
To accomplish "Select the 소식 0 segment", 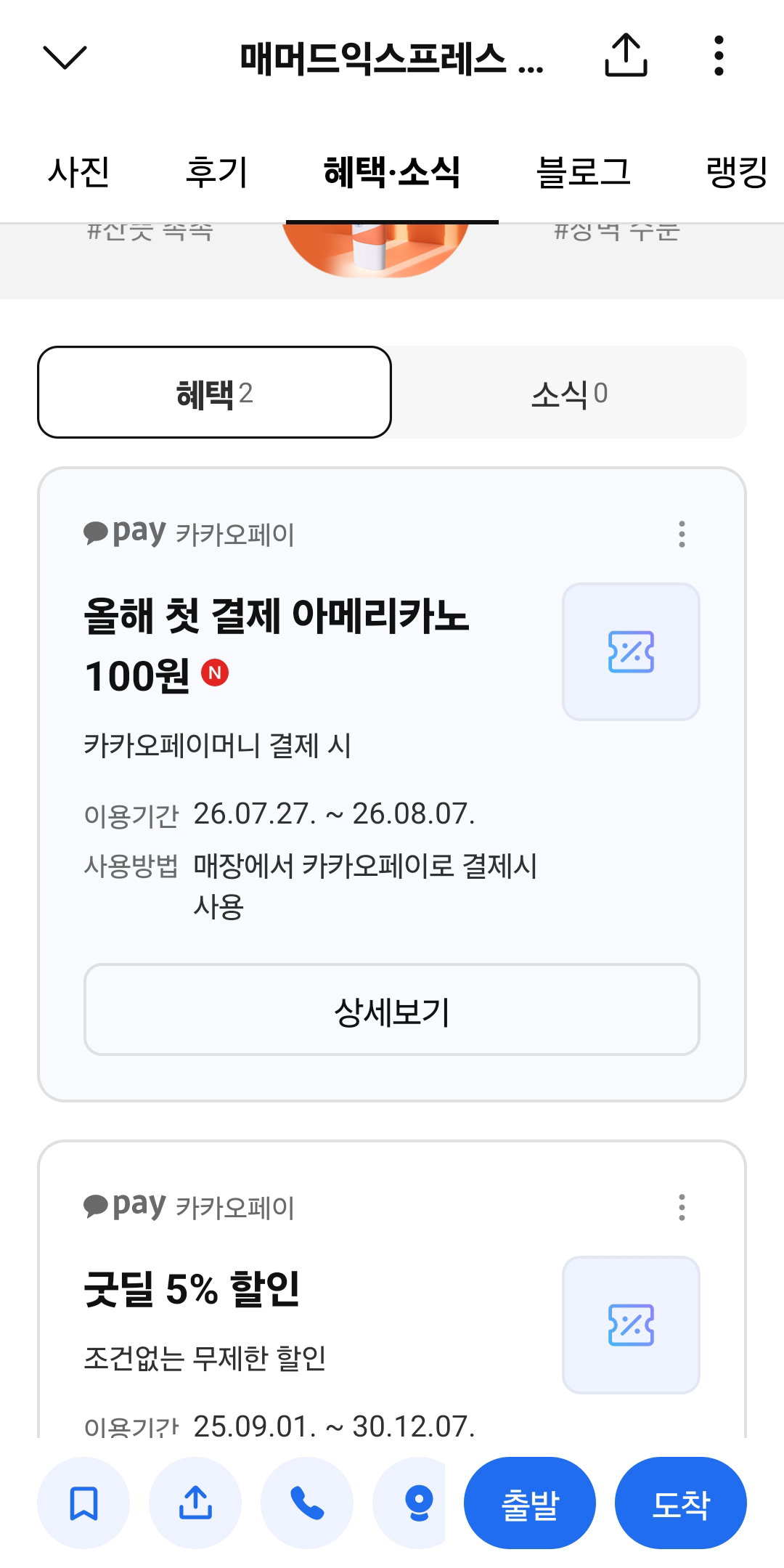I will click(569, 392).
